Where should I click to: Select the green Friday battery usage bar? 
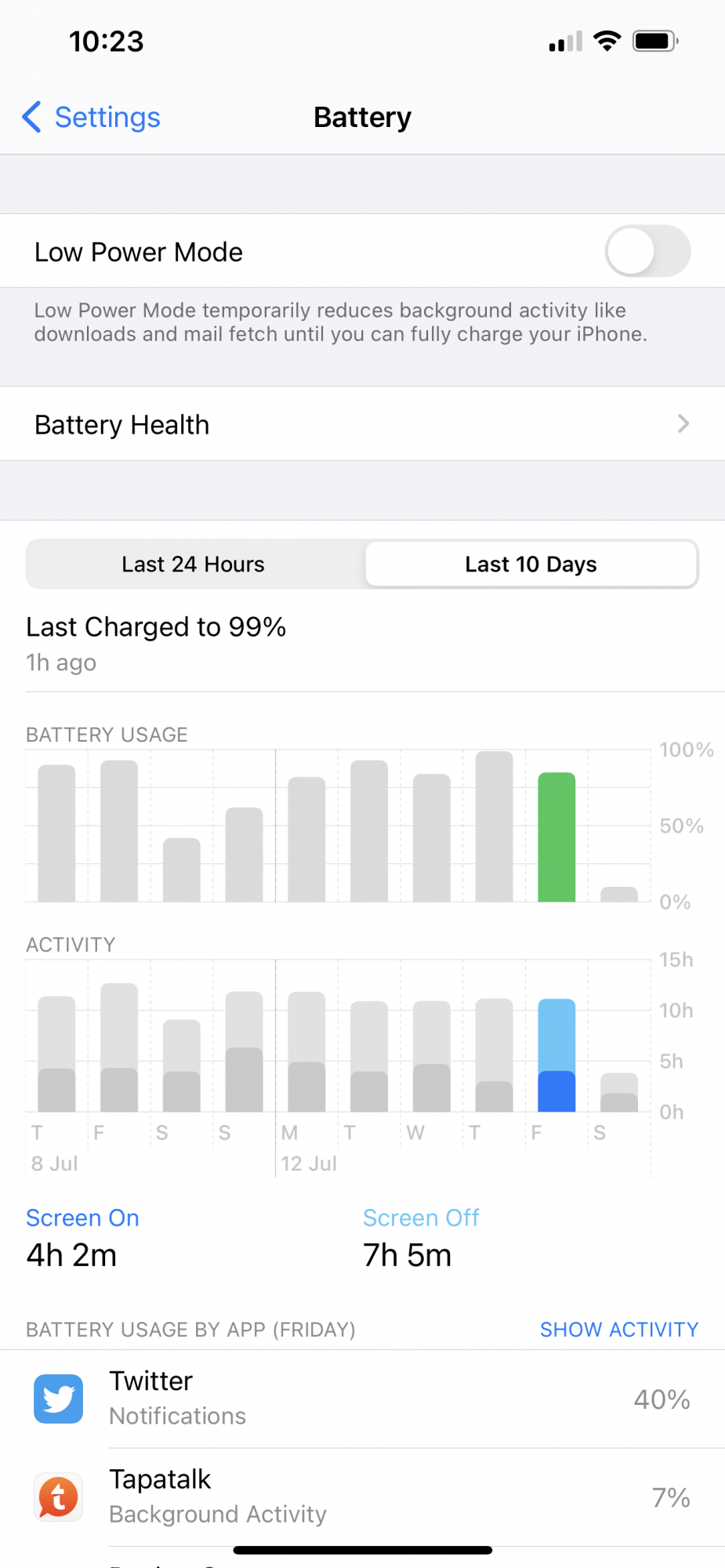[556, 837]
